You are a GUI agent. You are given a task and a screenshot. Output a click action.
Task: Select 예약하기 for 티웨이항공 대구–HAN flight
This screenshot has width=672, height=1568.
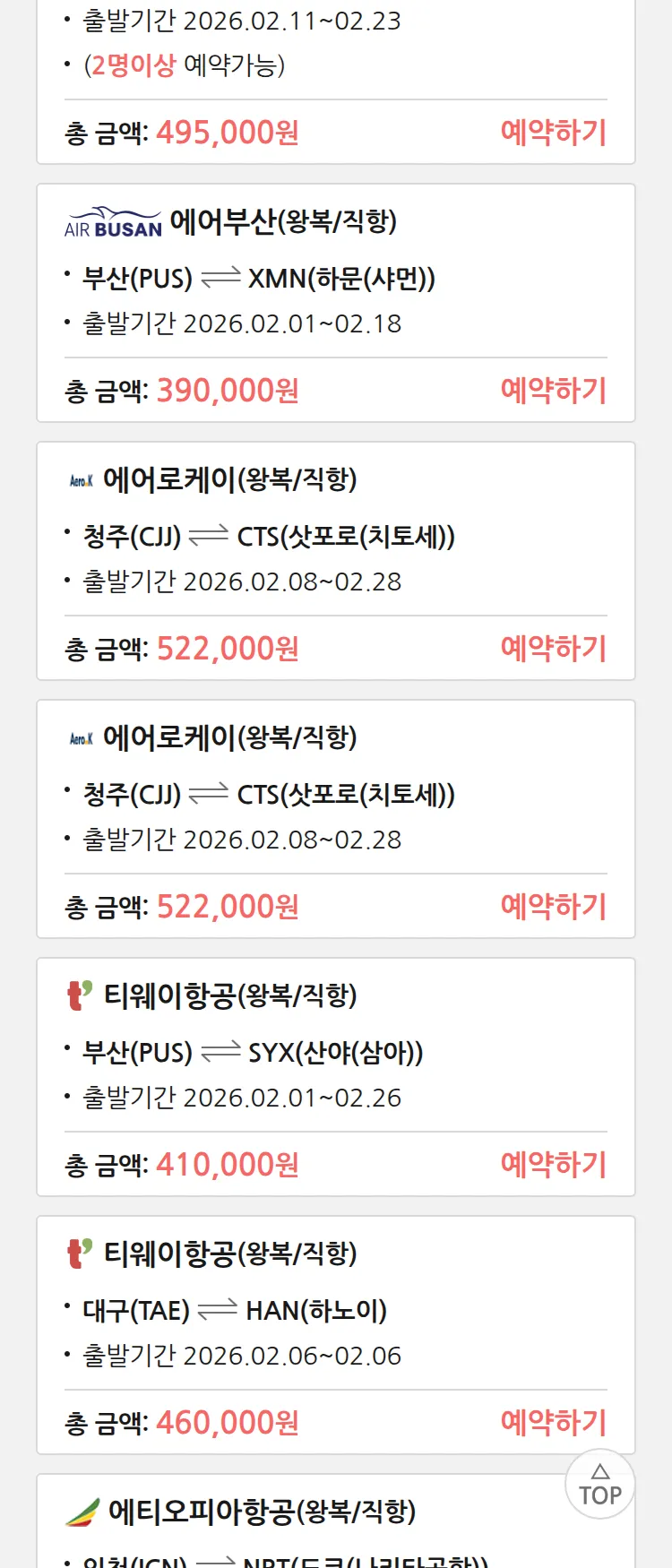[x=553, y=1423]
